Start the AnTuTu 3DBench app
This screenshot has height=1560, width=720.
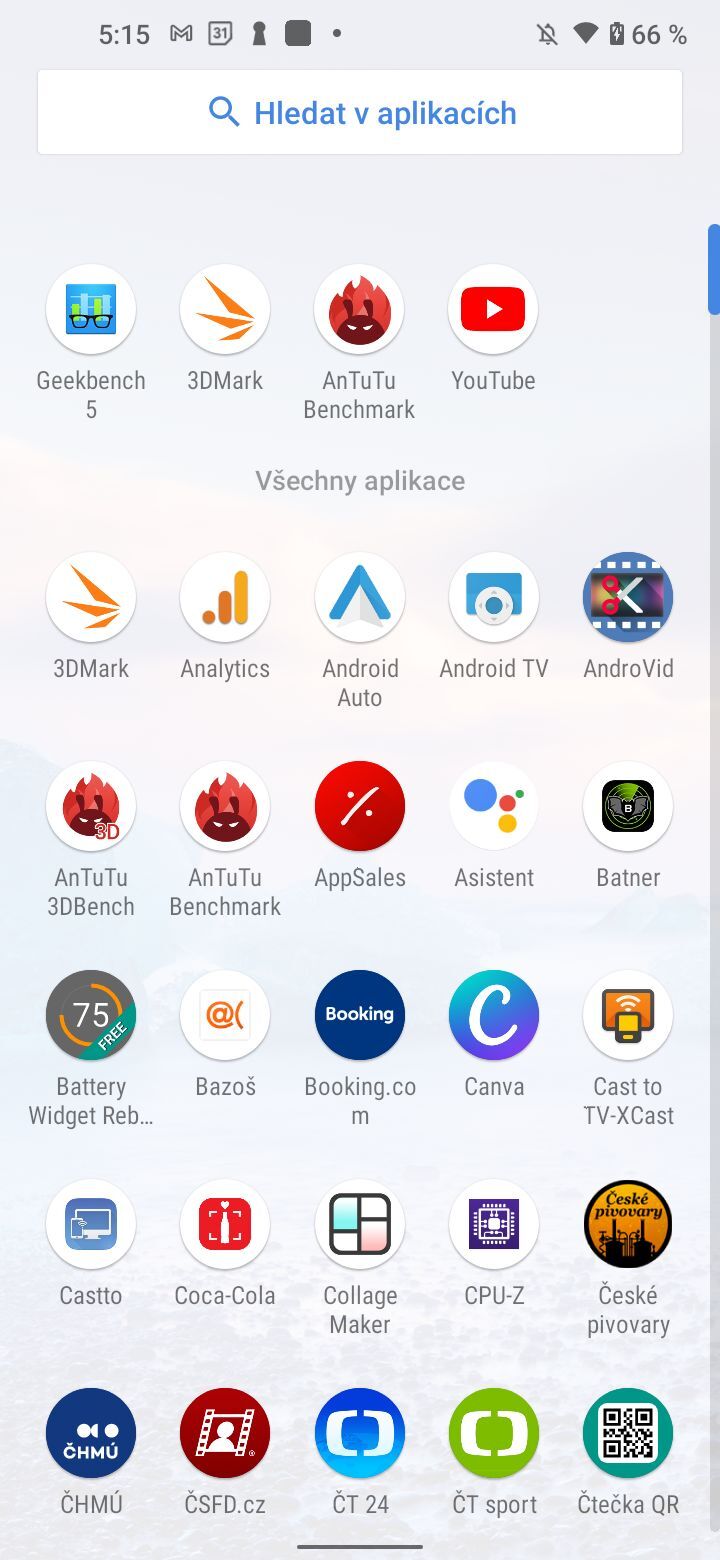click(x=91, y=806)
